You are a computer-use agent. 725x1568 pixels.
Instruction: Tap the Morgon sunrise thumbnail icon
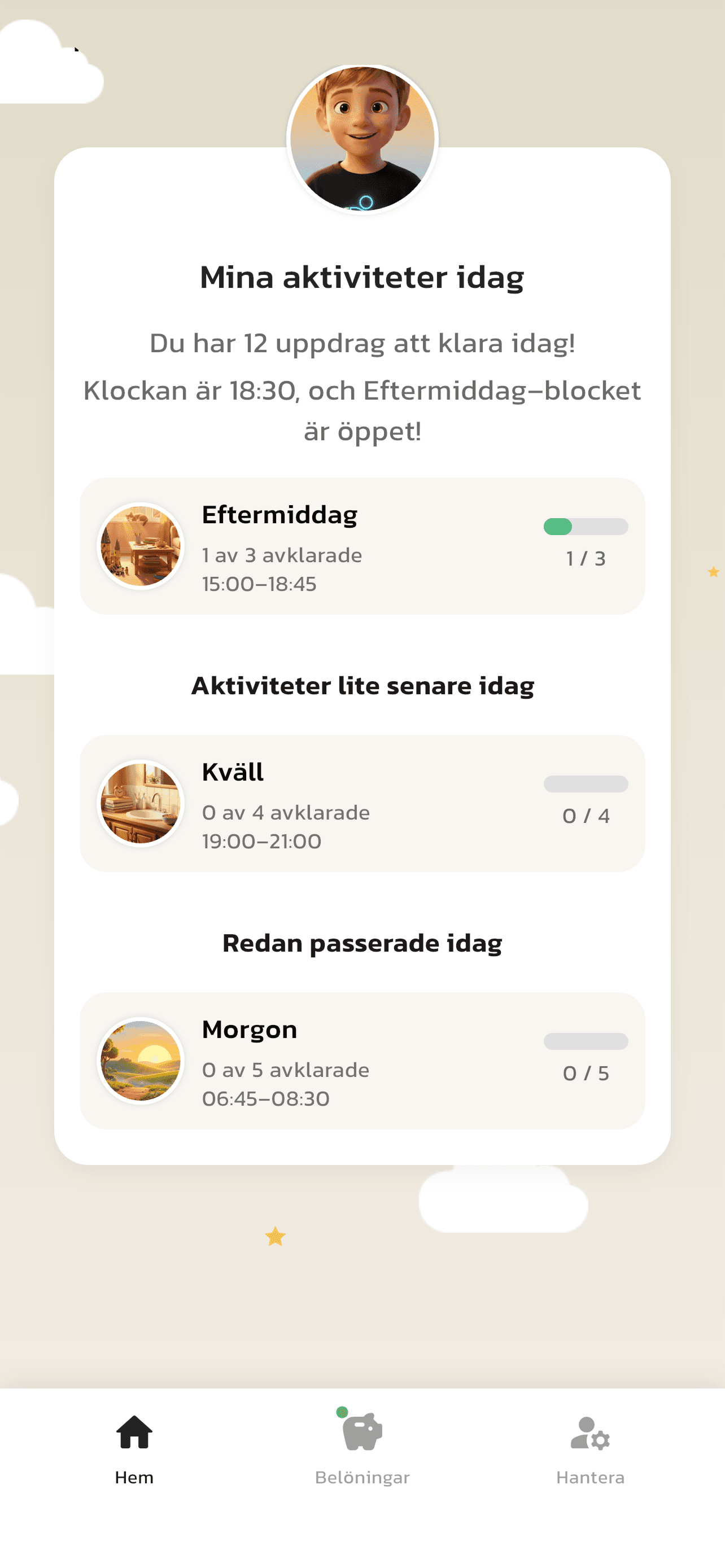(140, 1061)
